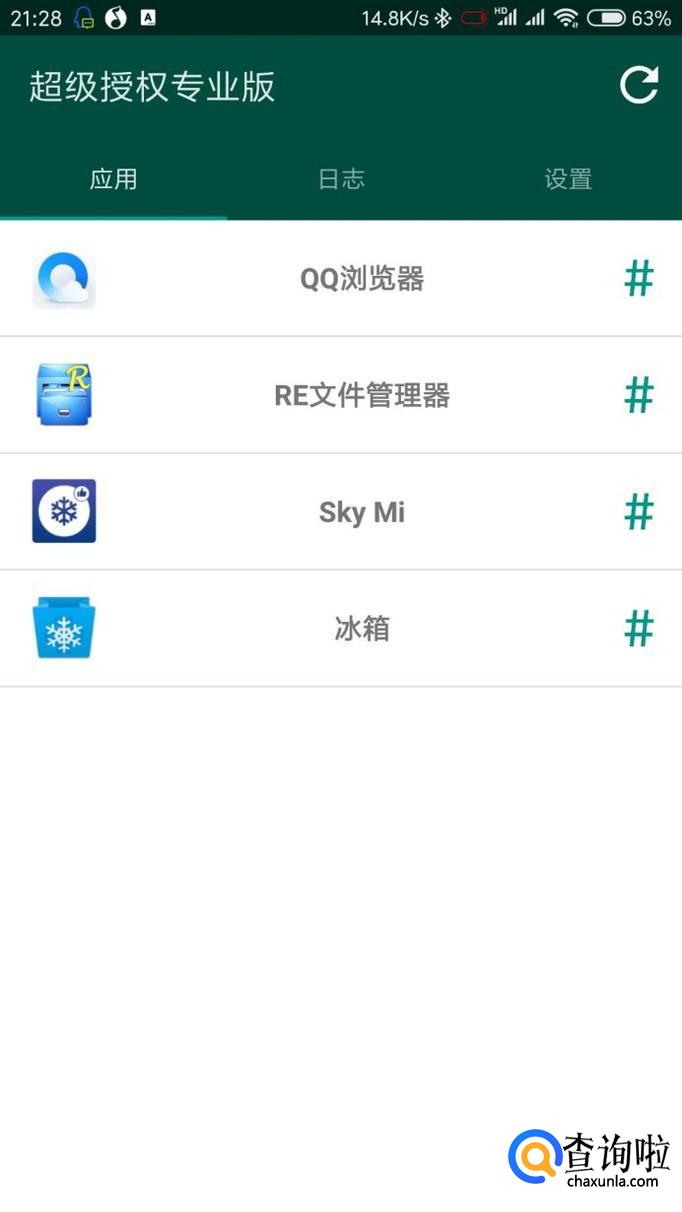This screenshot has height=1212, width=682.
Task: Open the 冰箱 entry
Action: (x=361, y=629)
